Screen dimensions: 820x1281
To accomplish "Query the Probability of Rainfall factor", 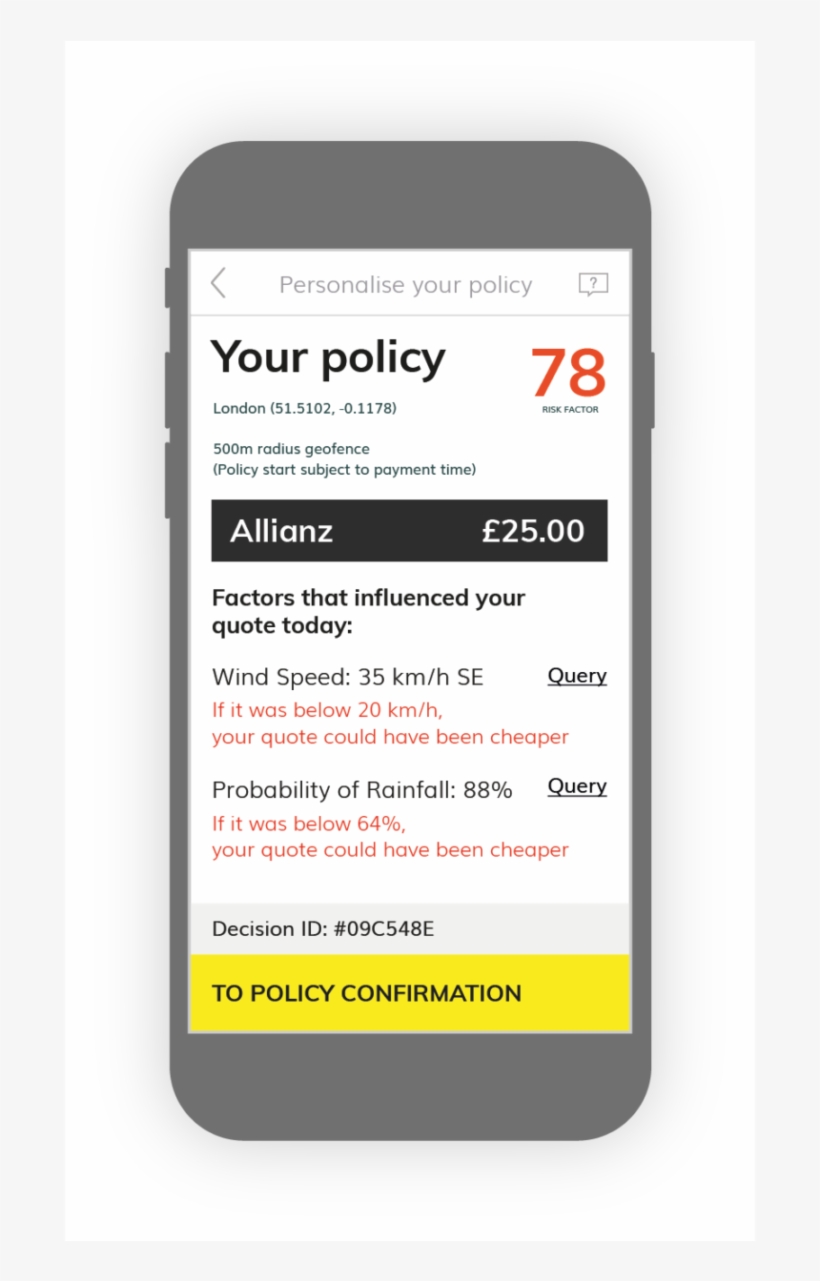I will (576, 786).
